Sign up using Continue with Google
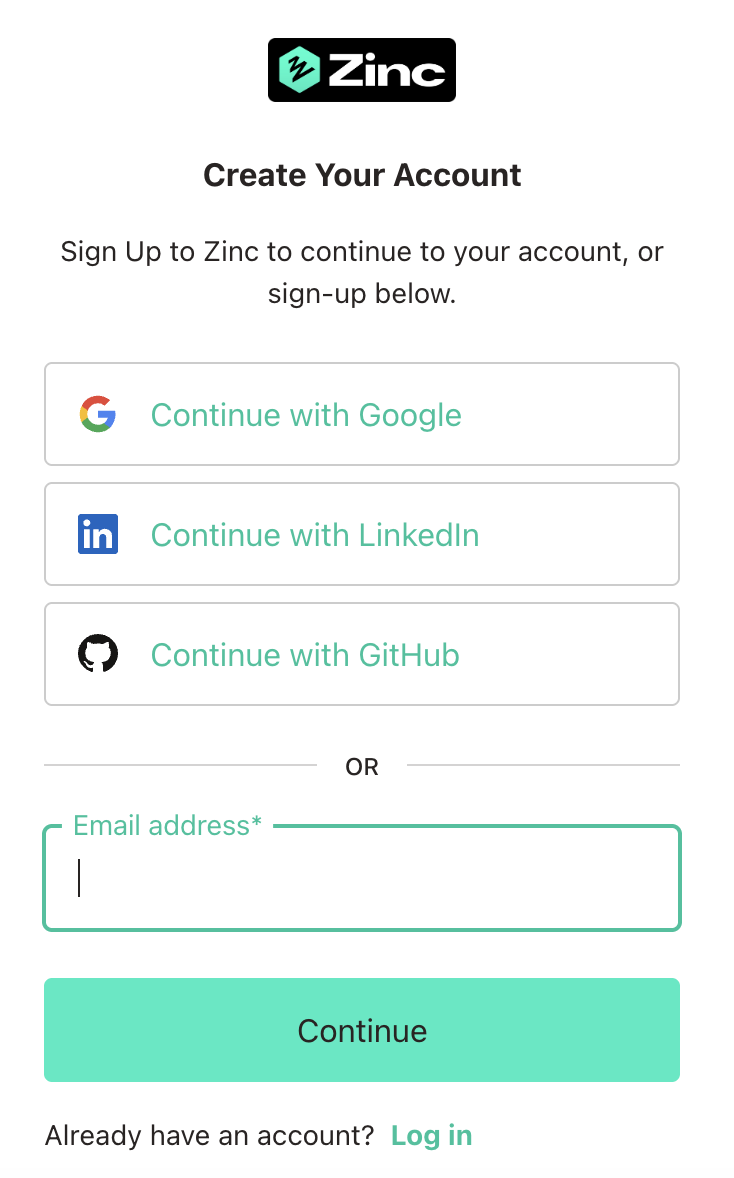Screen dimensions: 734x1178 (x=361, y=414)
